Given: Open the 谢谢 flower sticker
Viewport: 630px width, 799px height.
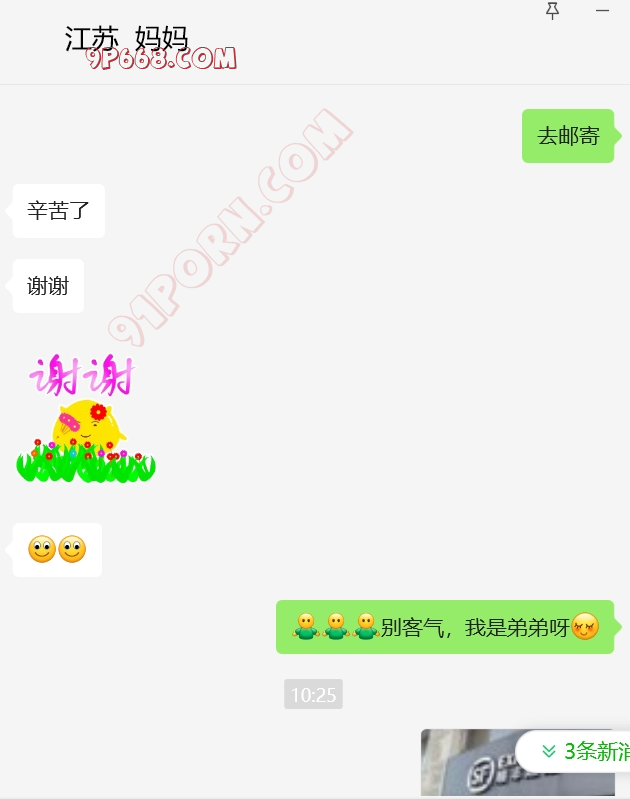Looking at the screenshot, I should point(85,420).
